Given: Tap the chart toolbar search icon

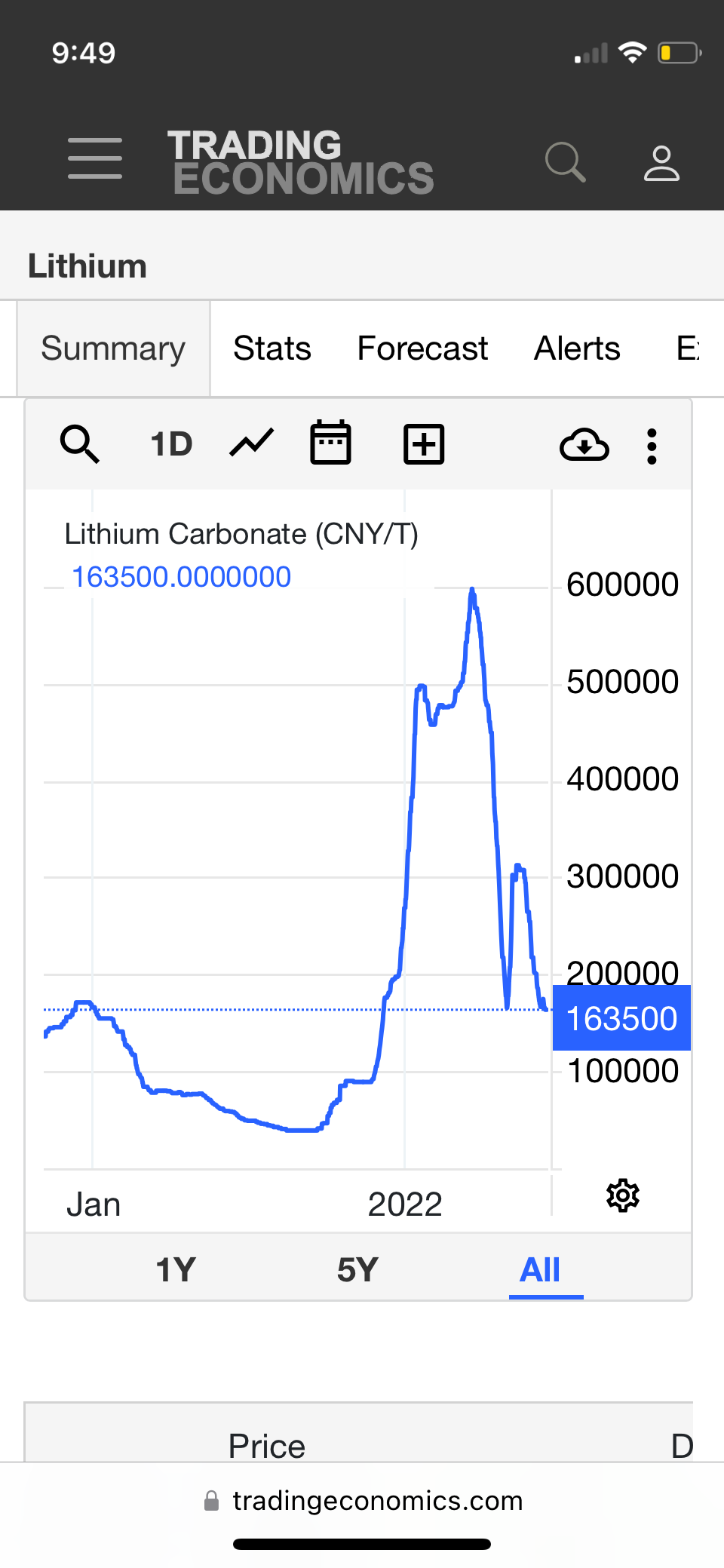Looking at the screenshot, I should point(79,443).
